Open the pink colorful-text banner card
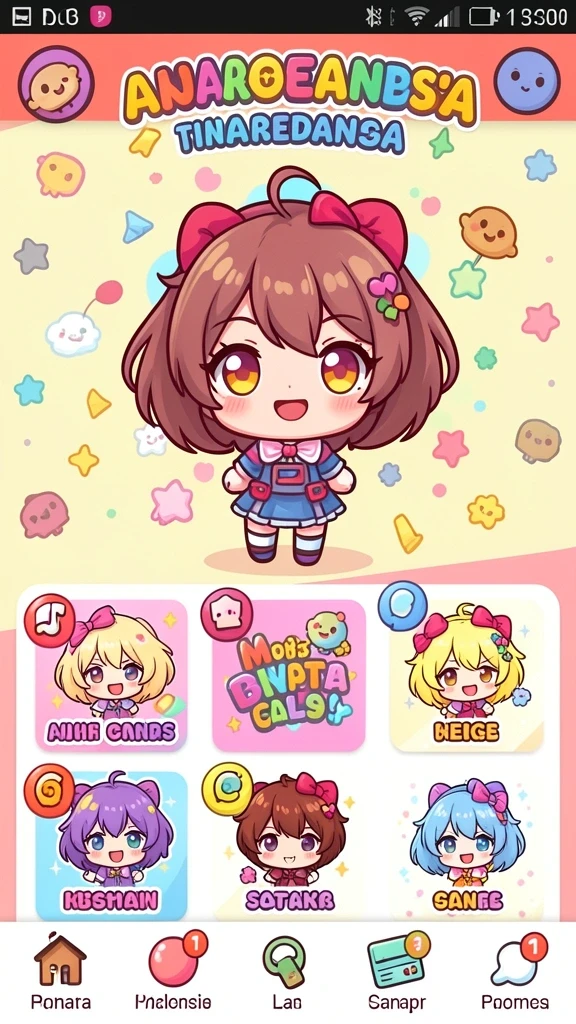Viewport: 576px width, 1024px height. 289,675
